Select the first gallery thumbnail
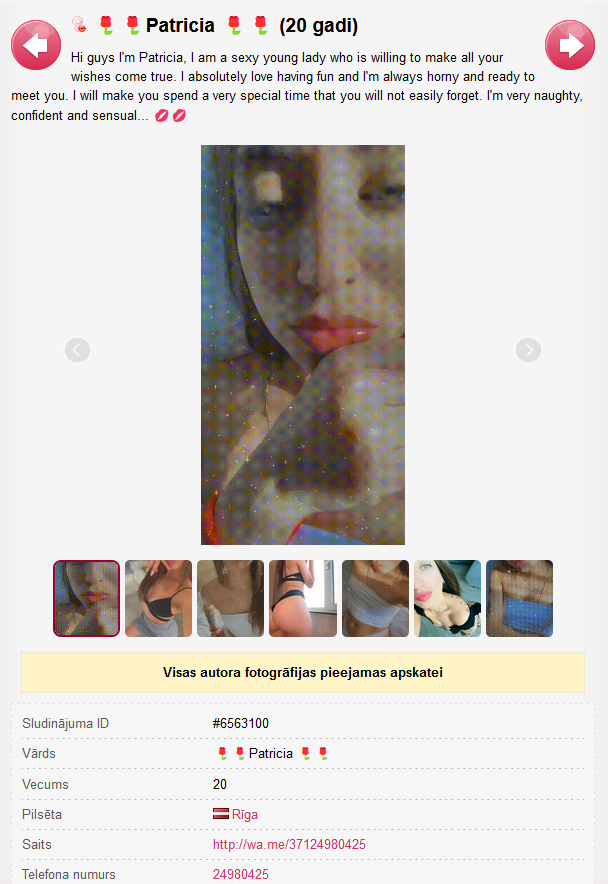Viewport: 608px width, 884px height. click(x=86, y=598)
